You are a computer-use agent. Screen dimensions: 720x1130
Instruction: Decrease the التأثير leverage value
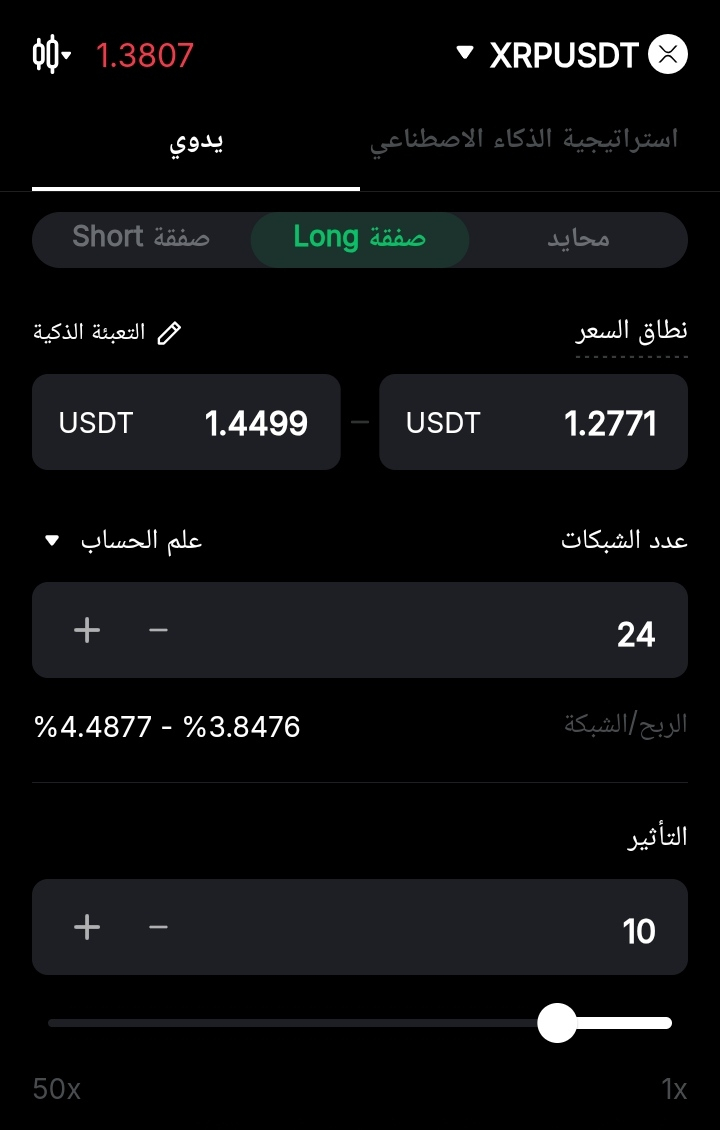158,927
